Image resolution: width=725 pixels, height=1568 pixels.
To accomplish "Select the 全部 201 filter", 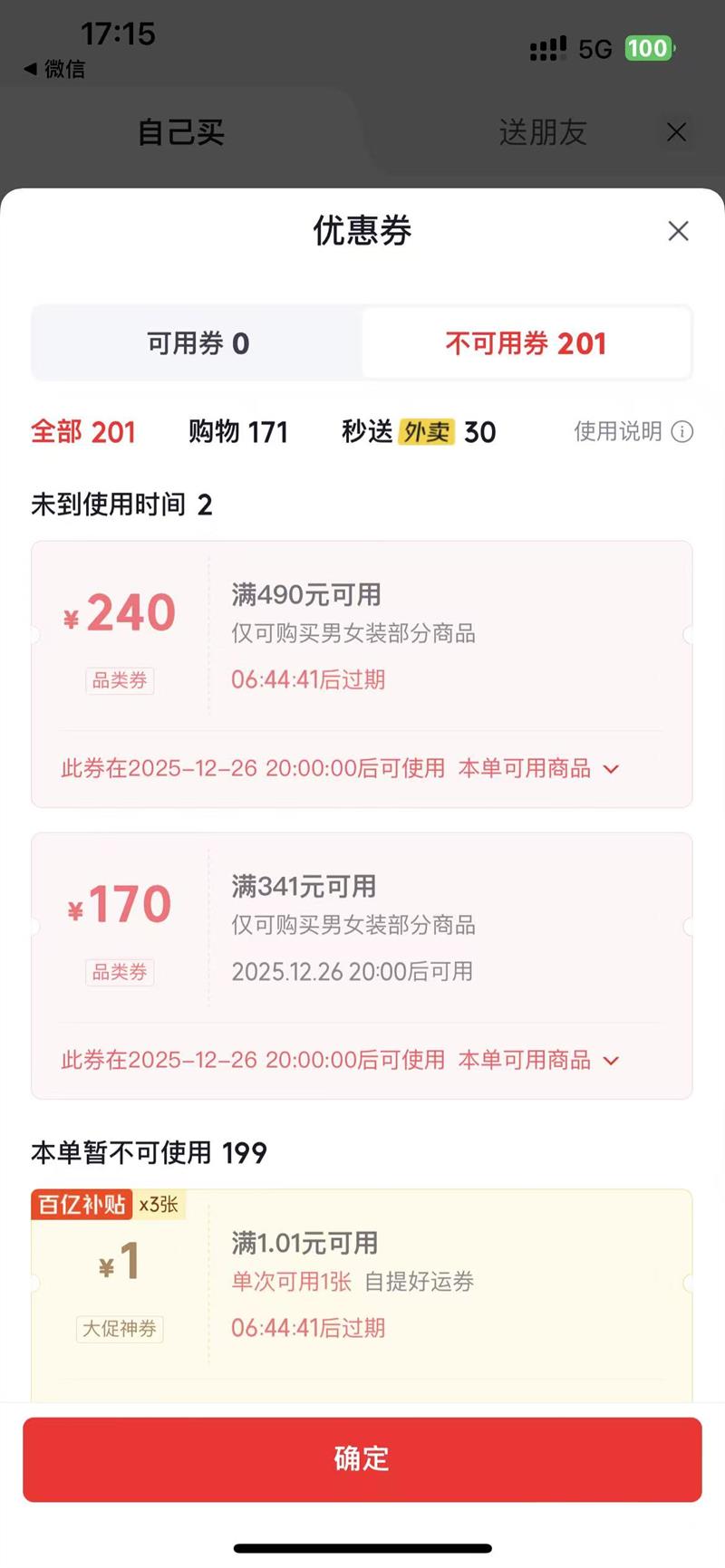I will click(x=84, y=432).
